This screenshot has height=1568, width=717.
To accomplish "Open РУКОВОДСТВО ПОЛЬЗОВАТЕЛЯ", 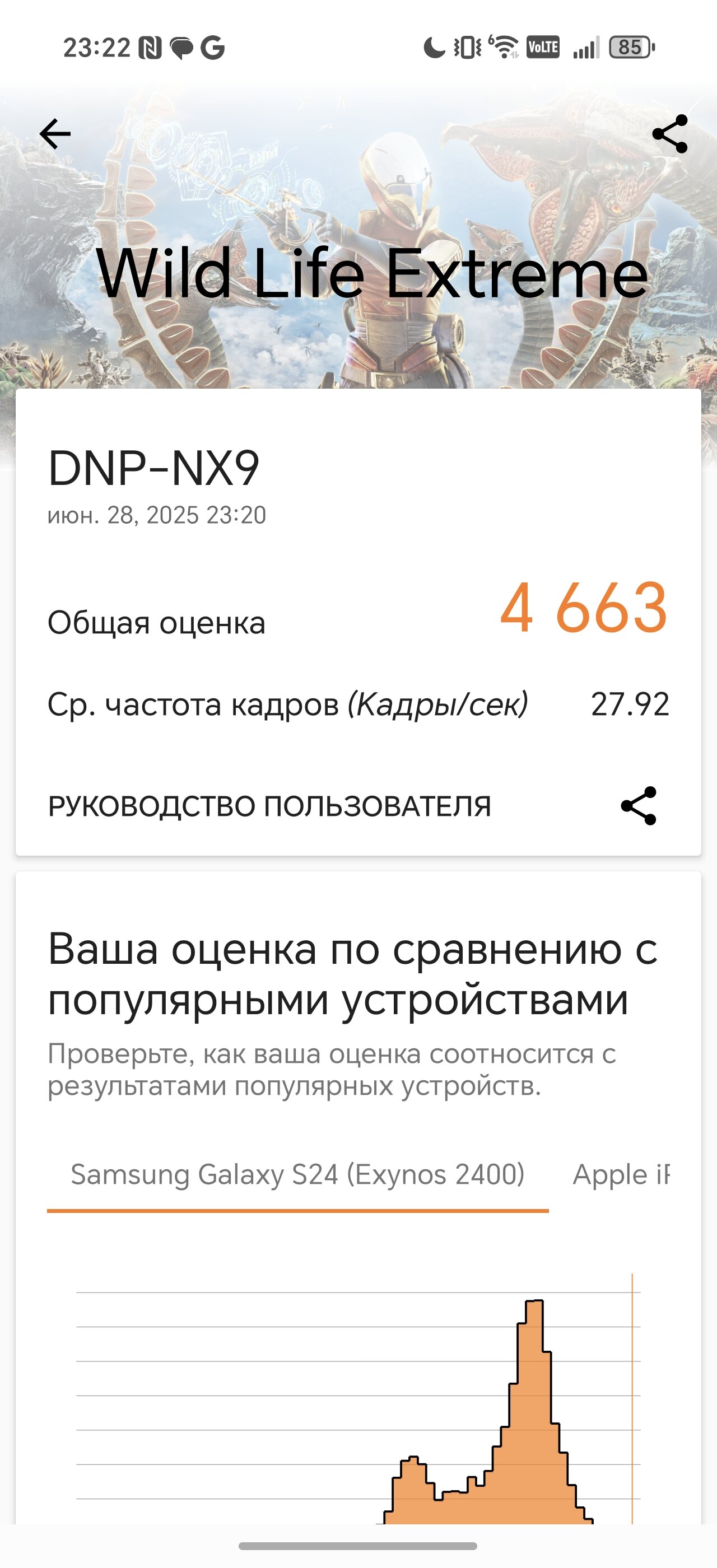I will pyautogui.click(x=269, y=806).
